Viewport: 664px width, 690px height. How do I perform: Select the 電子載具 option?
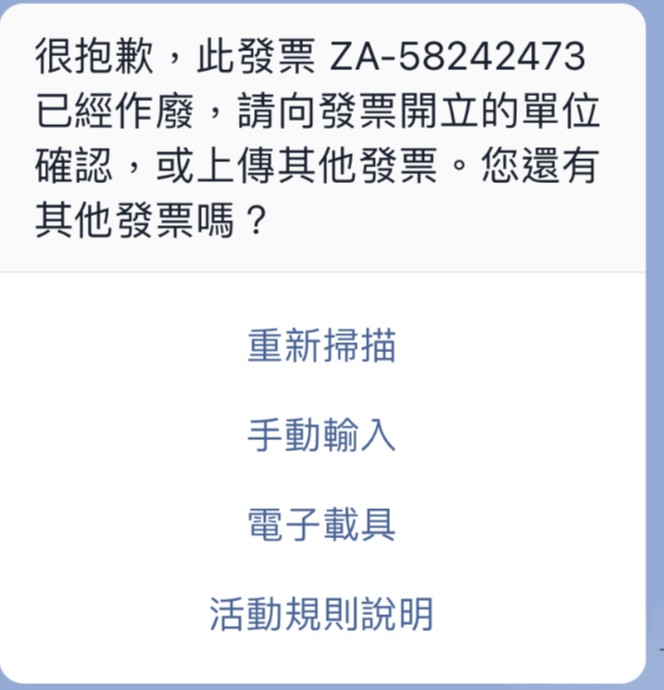321,524
